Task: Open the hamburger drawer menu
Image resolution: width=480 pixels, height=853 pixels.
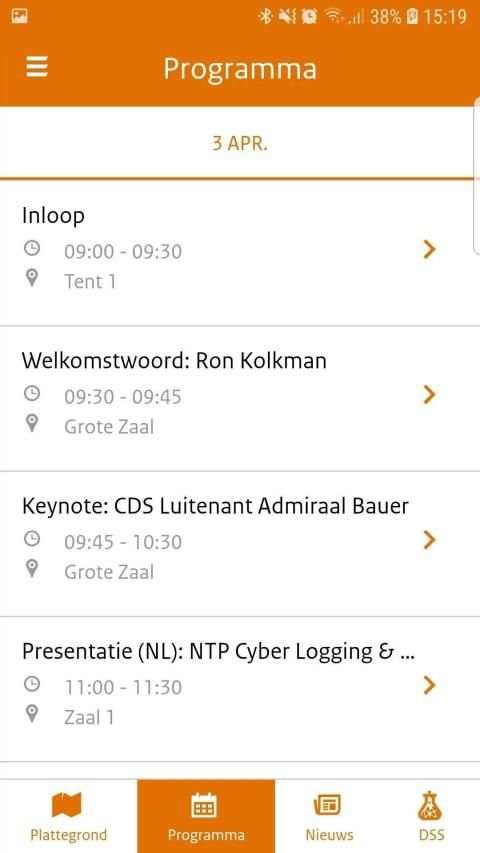Action: (37, 67)
